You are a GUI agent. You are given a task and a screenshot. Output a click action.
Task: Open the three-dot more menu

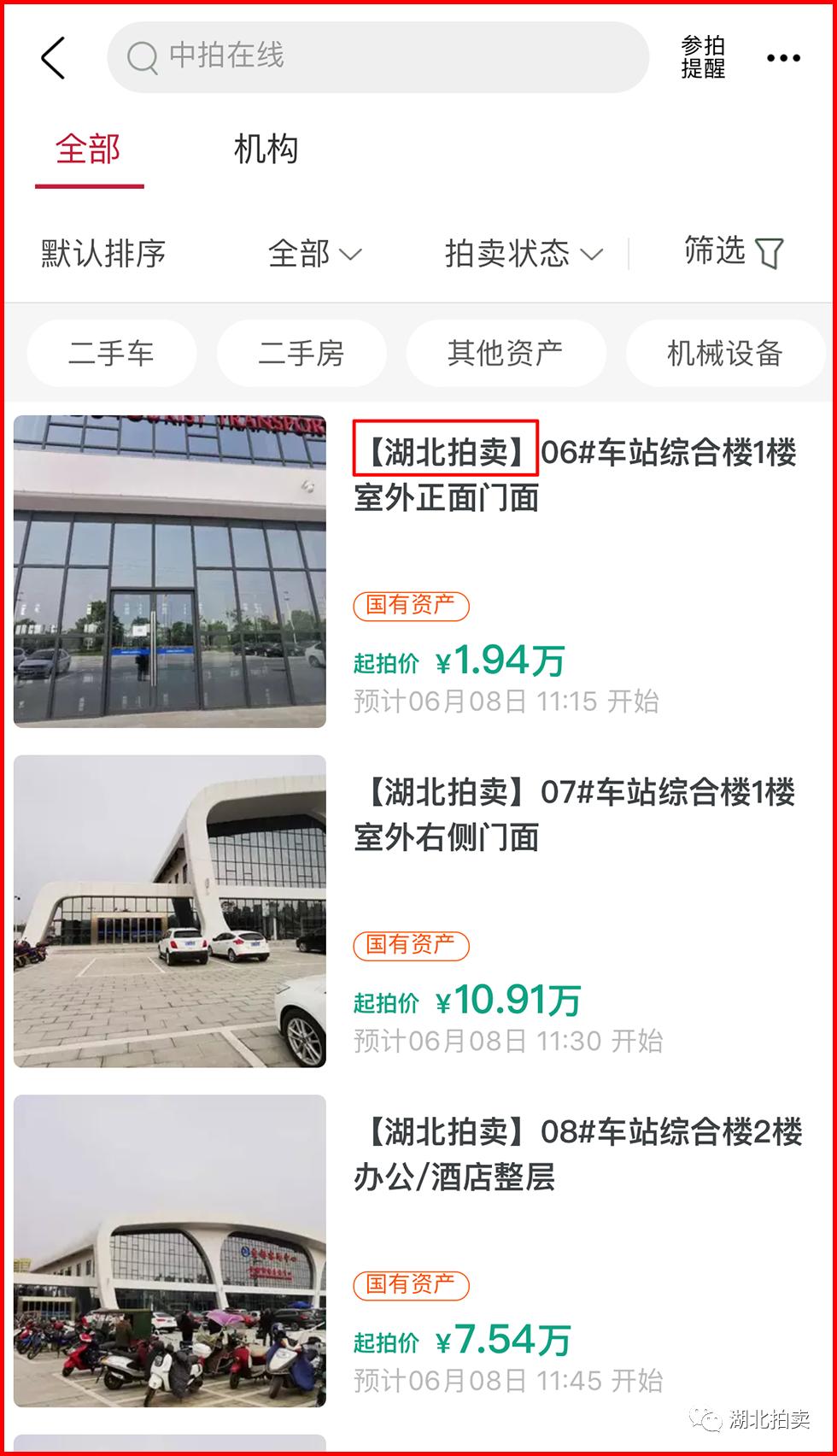click(x=782, y=58)
